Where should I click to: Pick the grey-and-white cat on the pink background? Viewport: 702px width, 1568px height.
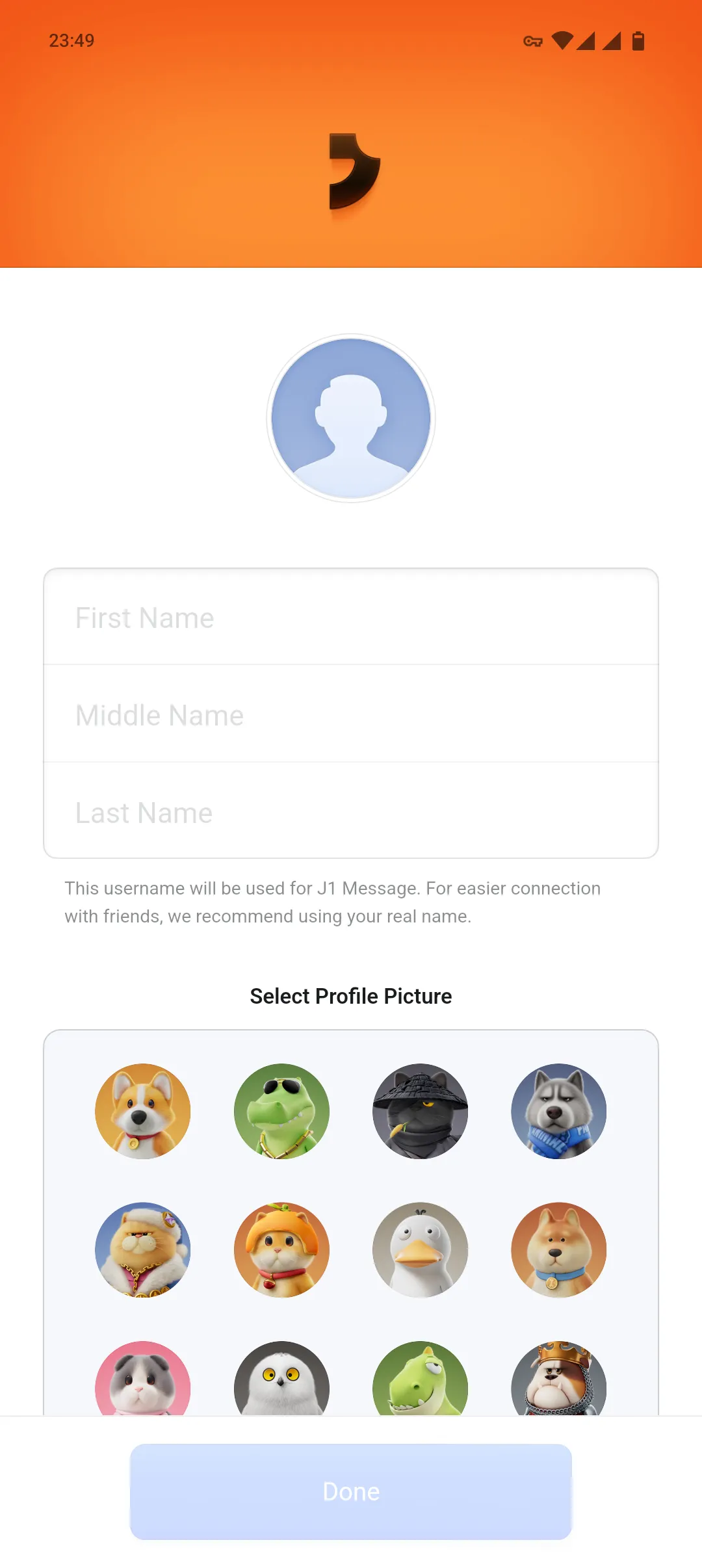(143, 1378)
